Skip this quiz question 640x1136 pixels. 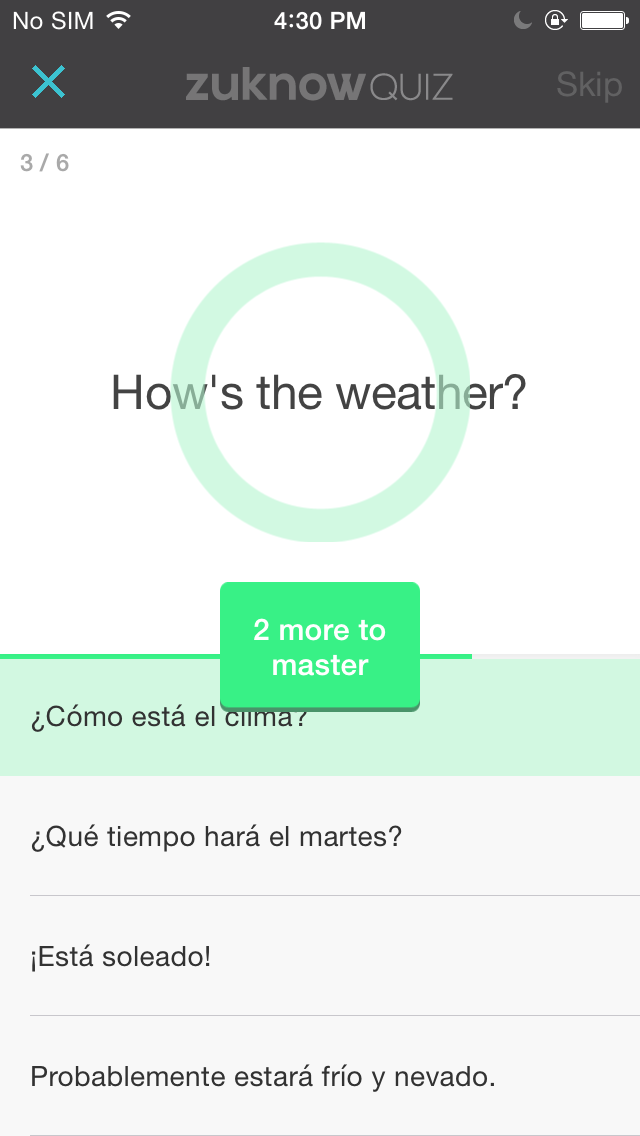click(x=589, y=85)
